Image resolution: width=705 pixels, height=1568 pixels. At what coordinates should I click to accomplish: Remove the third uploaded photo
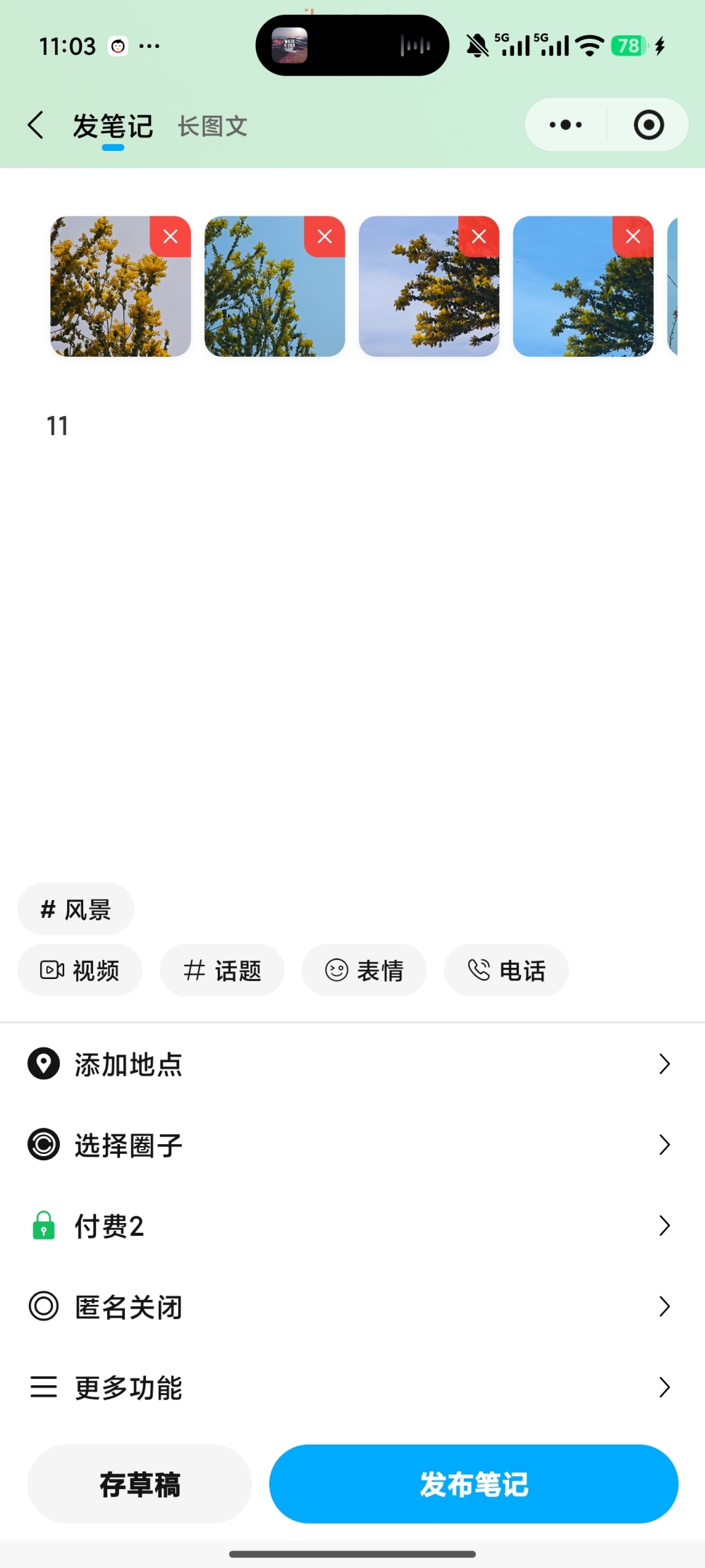tap(479, 237)
